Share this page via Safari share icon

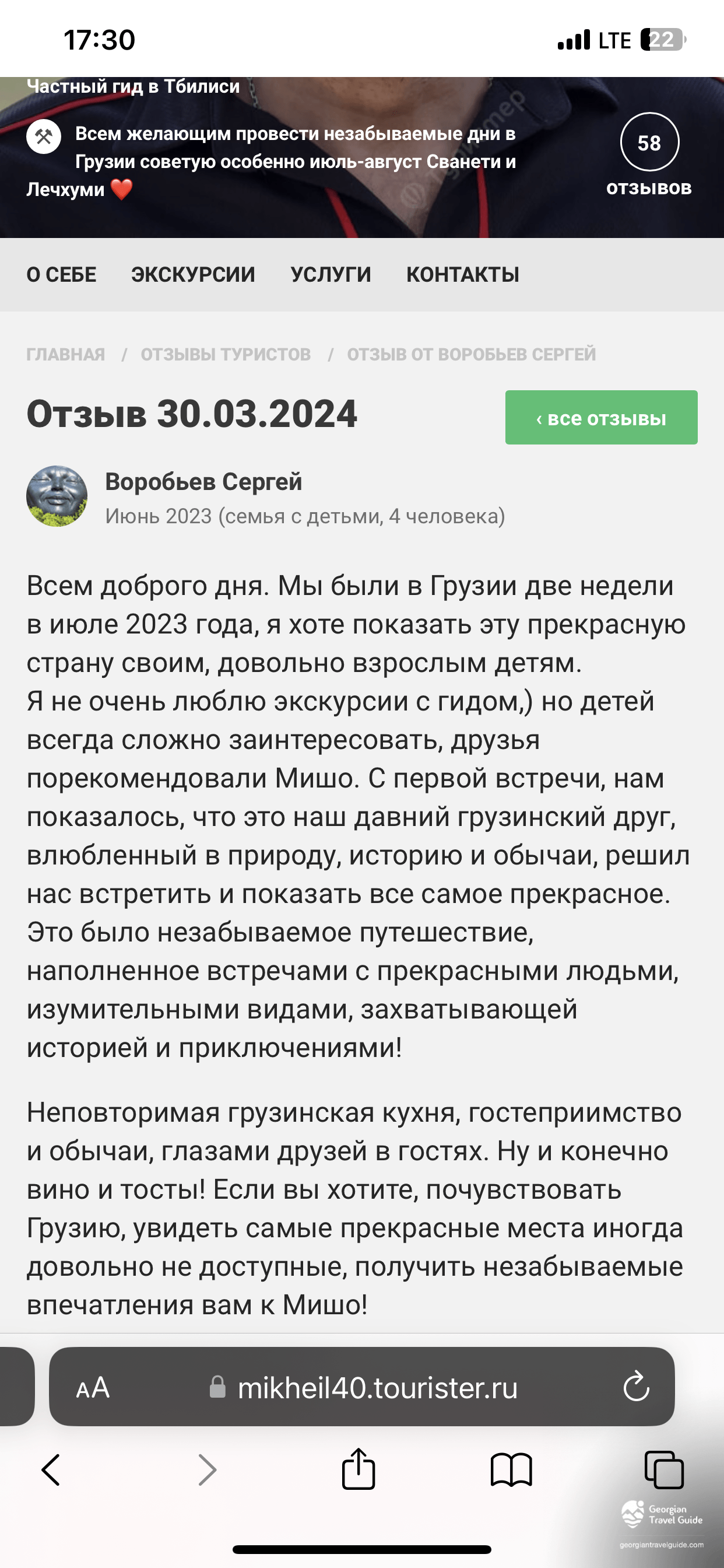(x=359, y=1469)
